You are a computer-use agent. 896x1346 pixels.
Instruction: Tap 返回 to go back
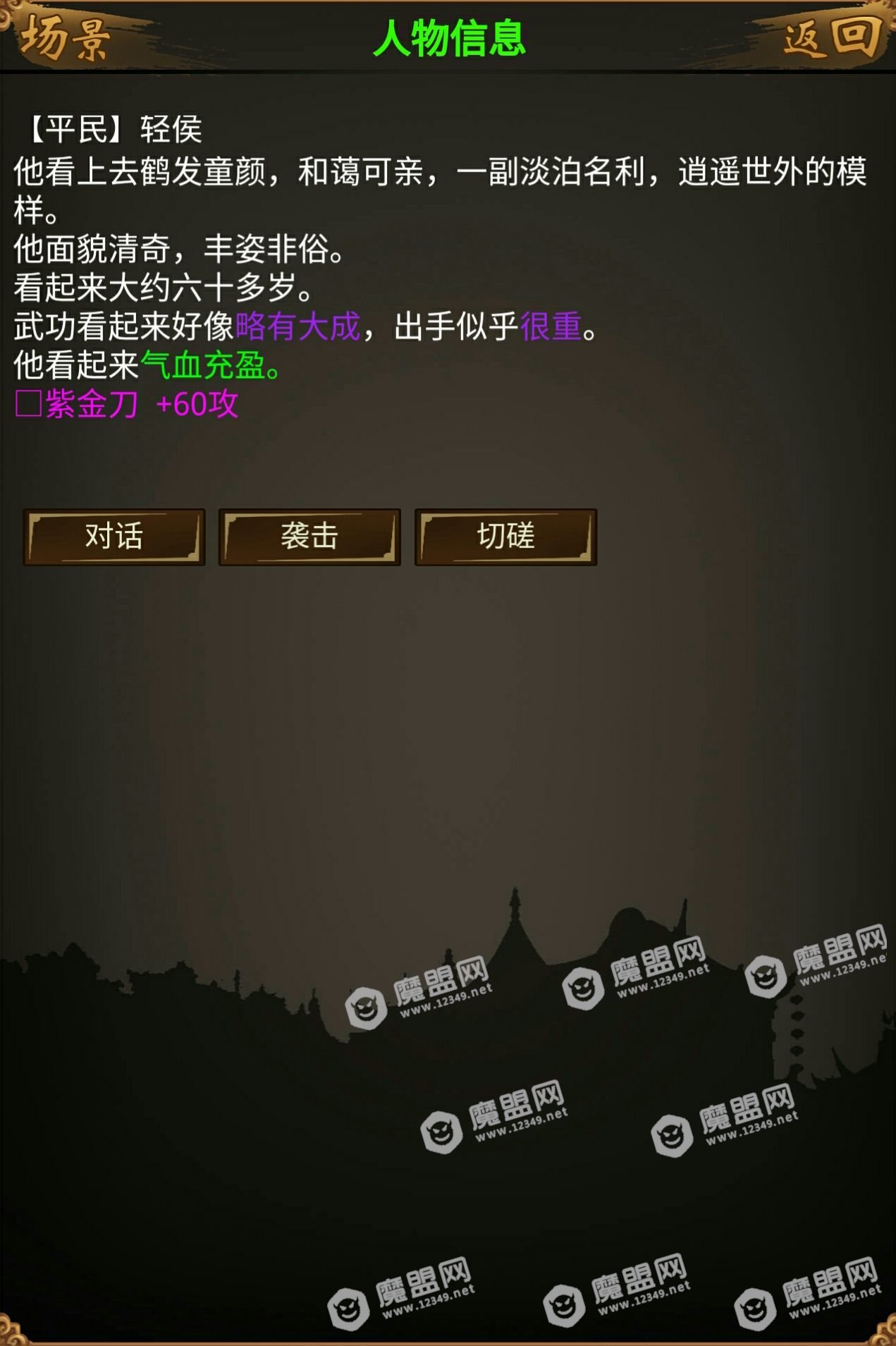tap(832, 37)
